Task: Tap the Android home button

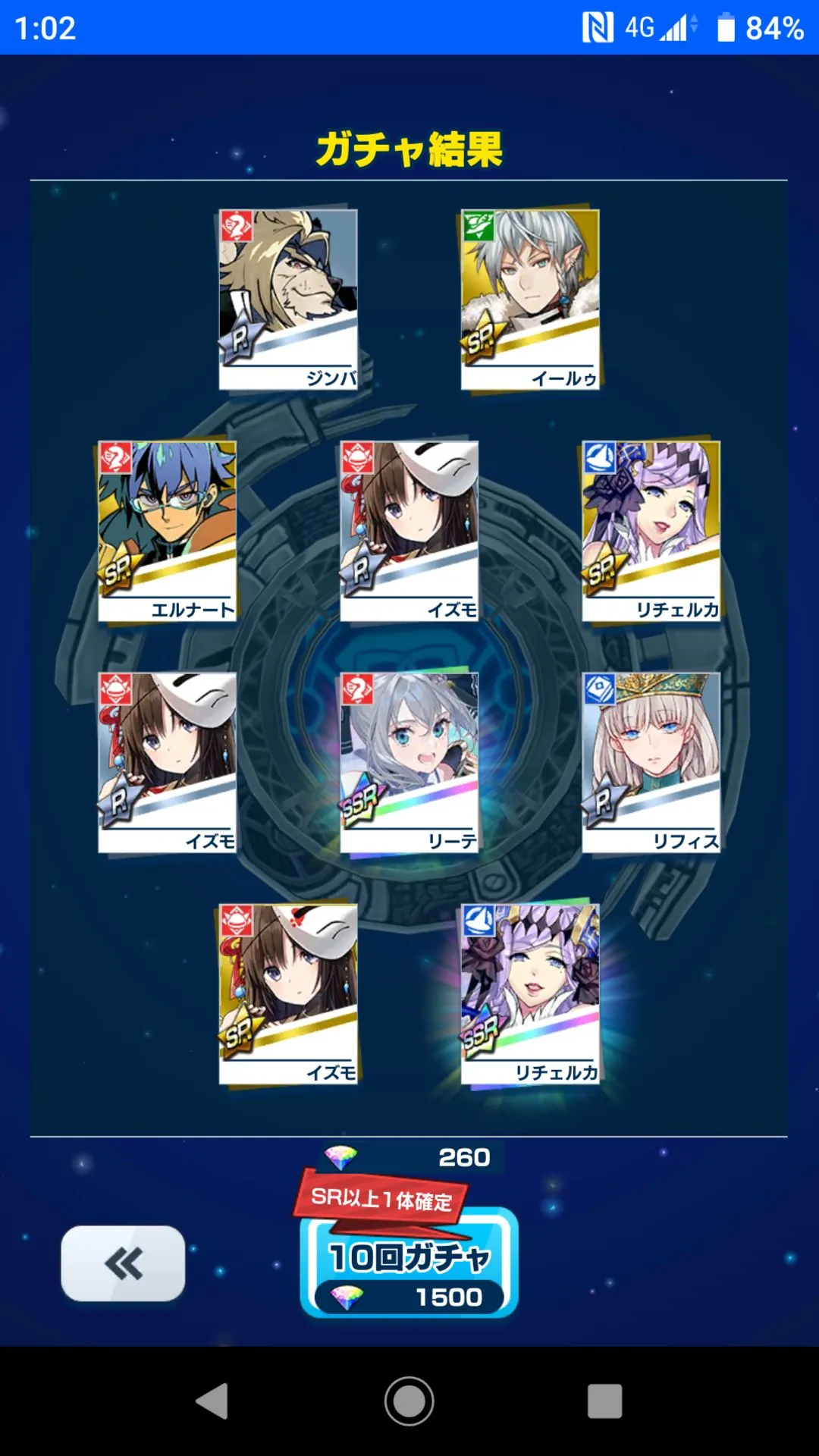Action: (x=409, y=1401)
